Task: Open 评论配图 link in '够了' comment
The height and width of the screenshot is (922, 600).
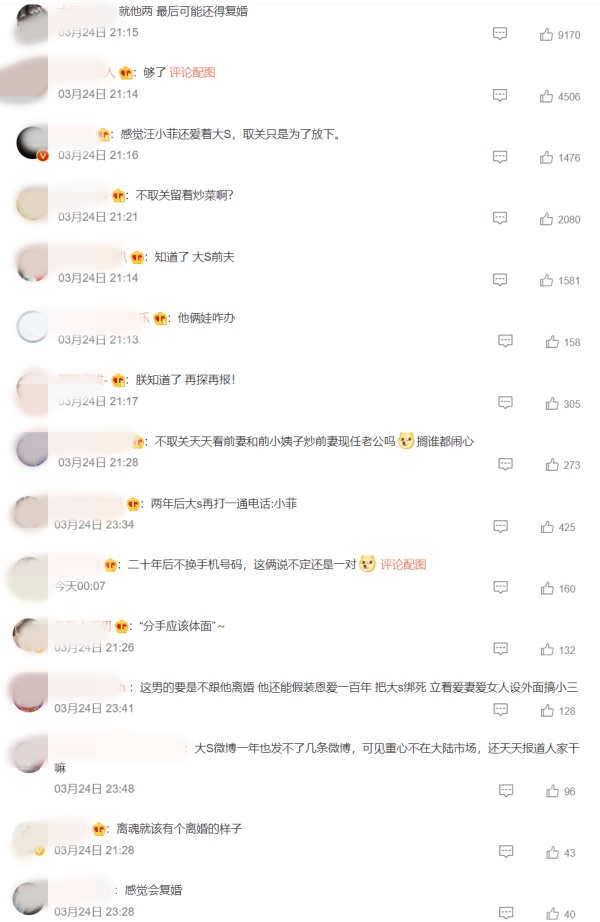Action: coord(192,72)
